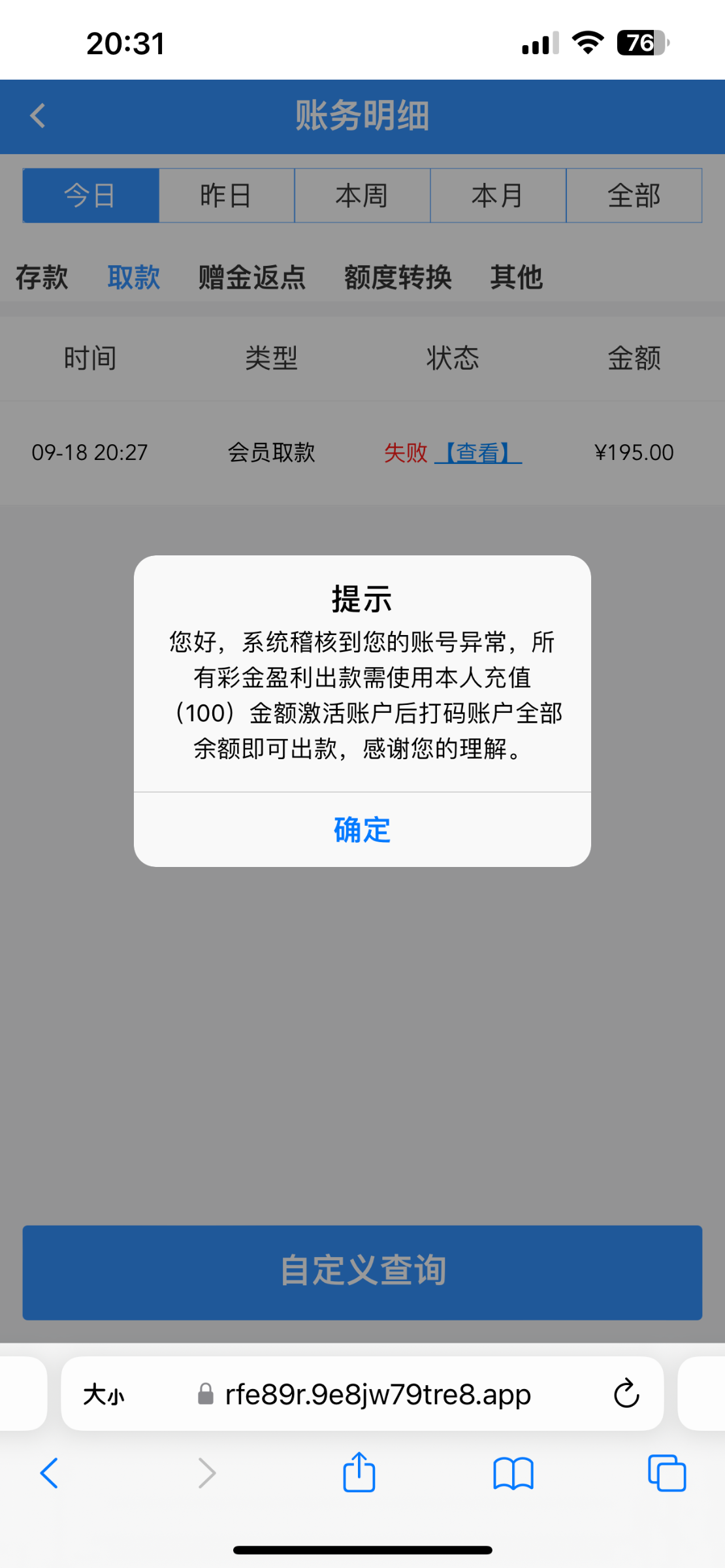Enable the 全部 date range filter

(x=634, y=195)
